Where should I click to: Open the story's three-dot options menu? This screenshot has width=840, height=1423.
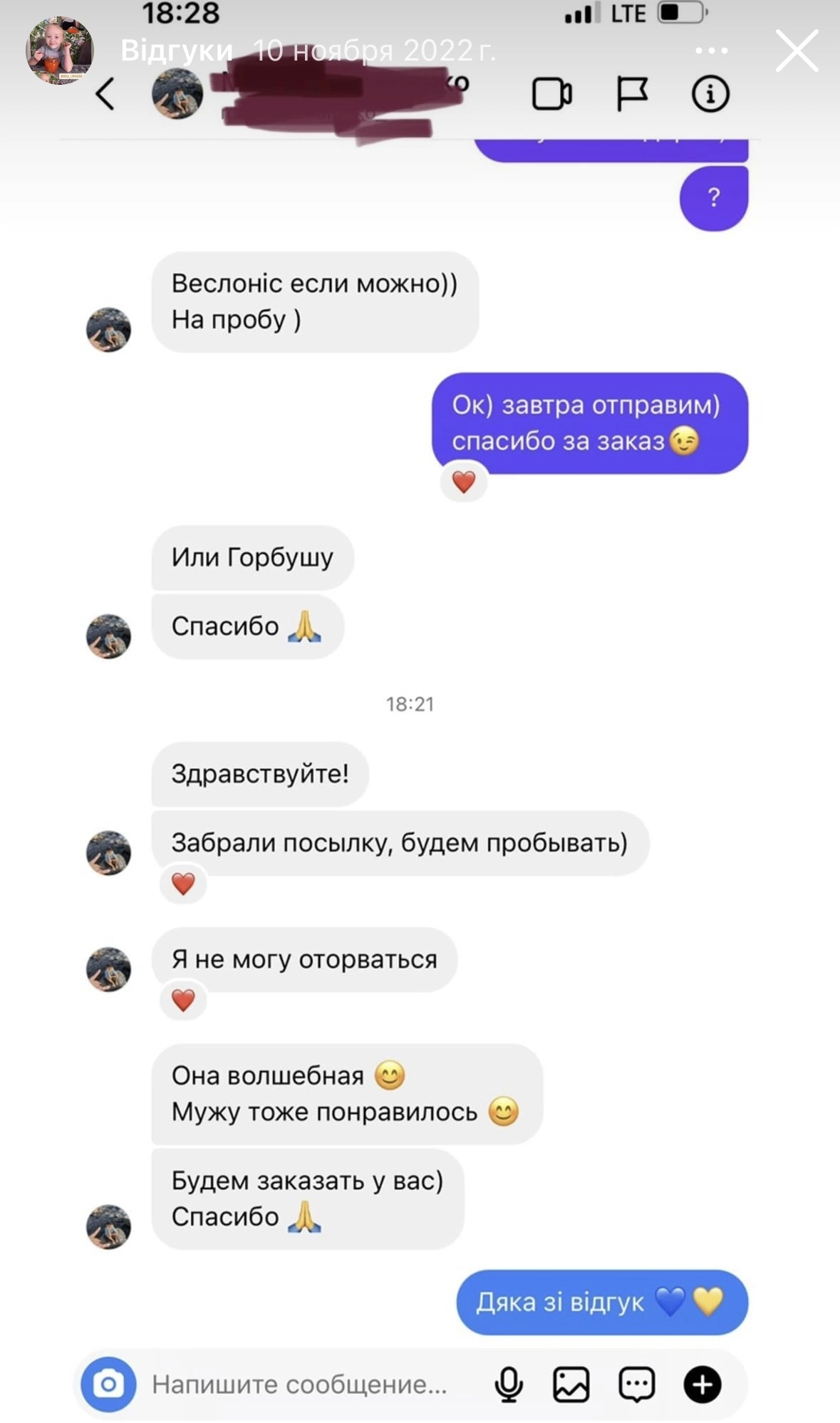(711, 51)
